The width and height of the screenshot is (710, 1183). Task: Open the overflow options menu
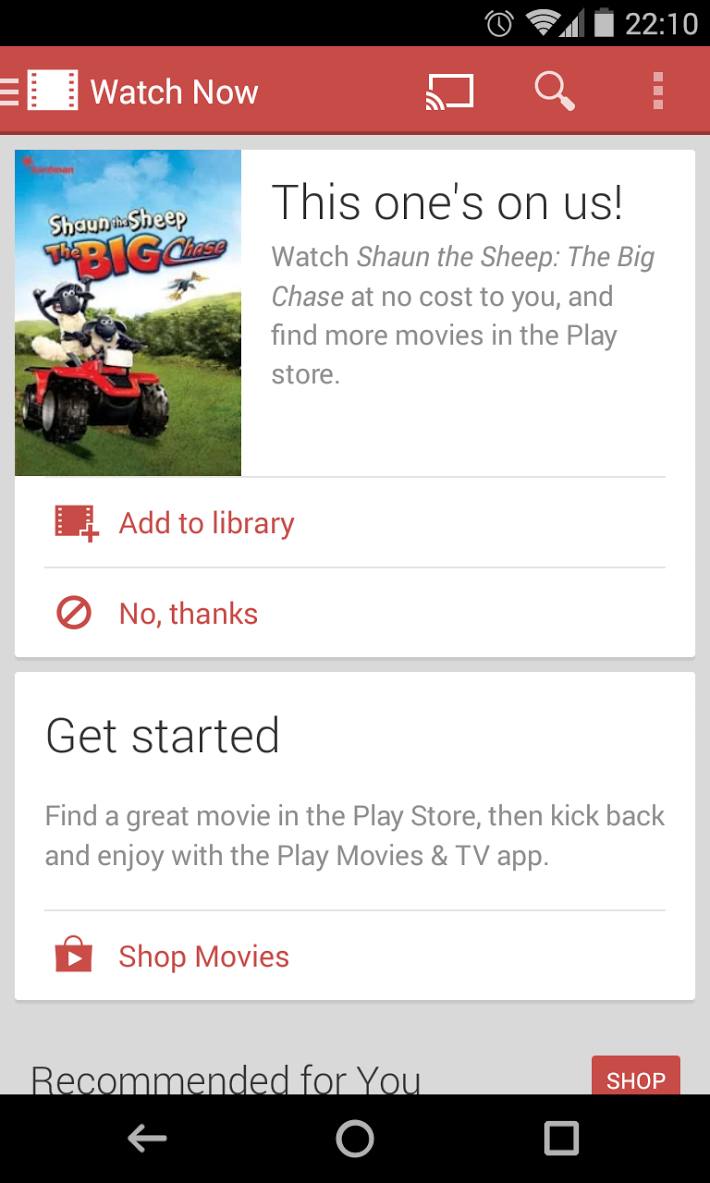click(657, 91)
